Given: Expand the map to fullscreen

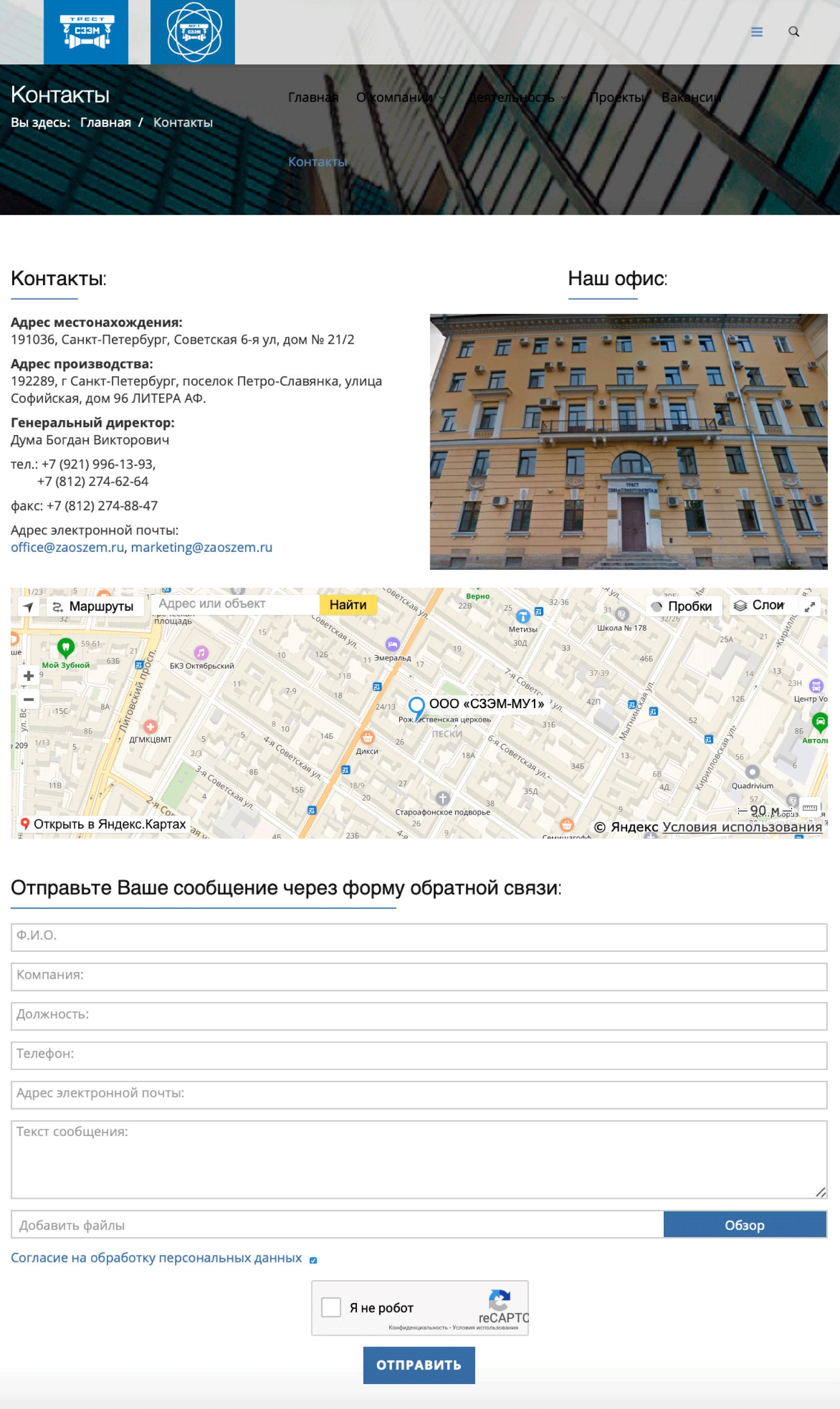Looking at the screenshot, I should [x=809, y=607].
